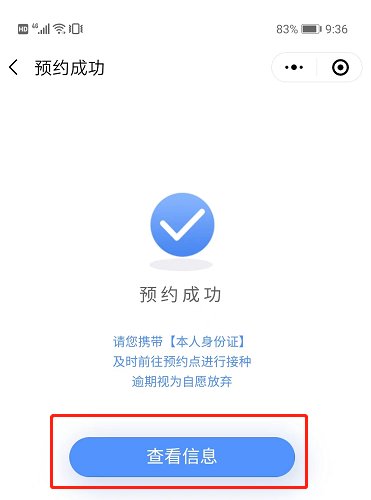Close the mini program with the circle icon

(x=340, y=68)
